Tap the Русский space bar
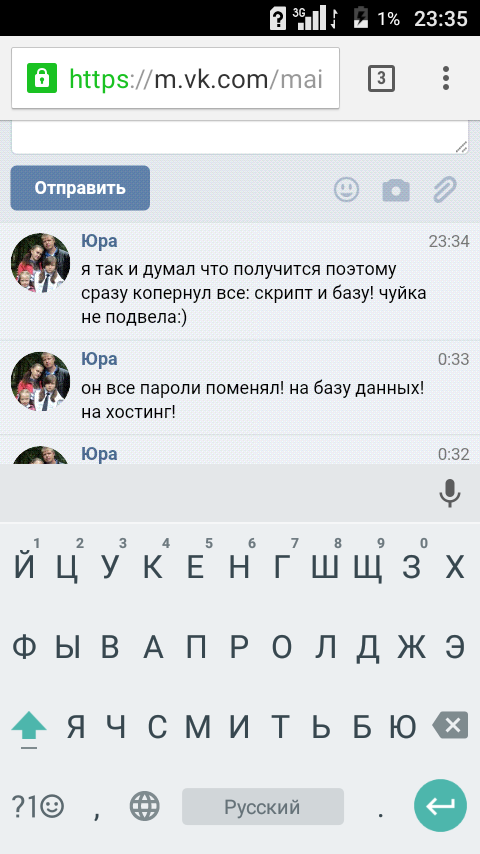 (263, 807)
